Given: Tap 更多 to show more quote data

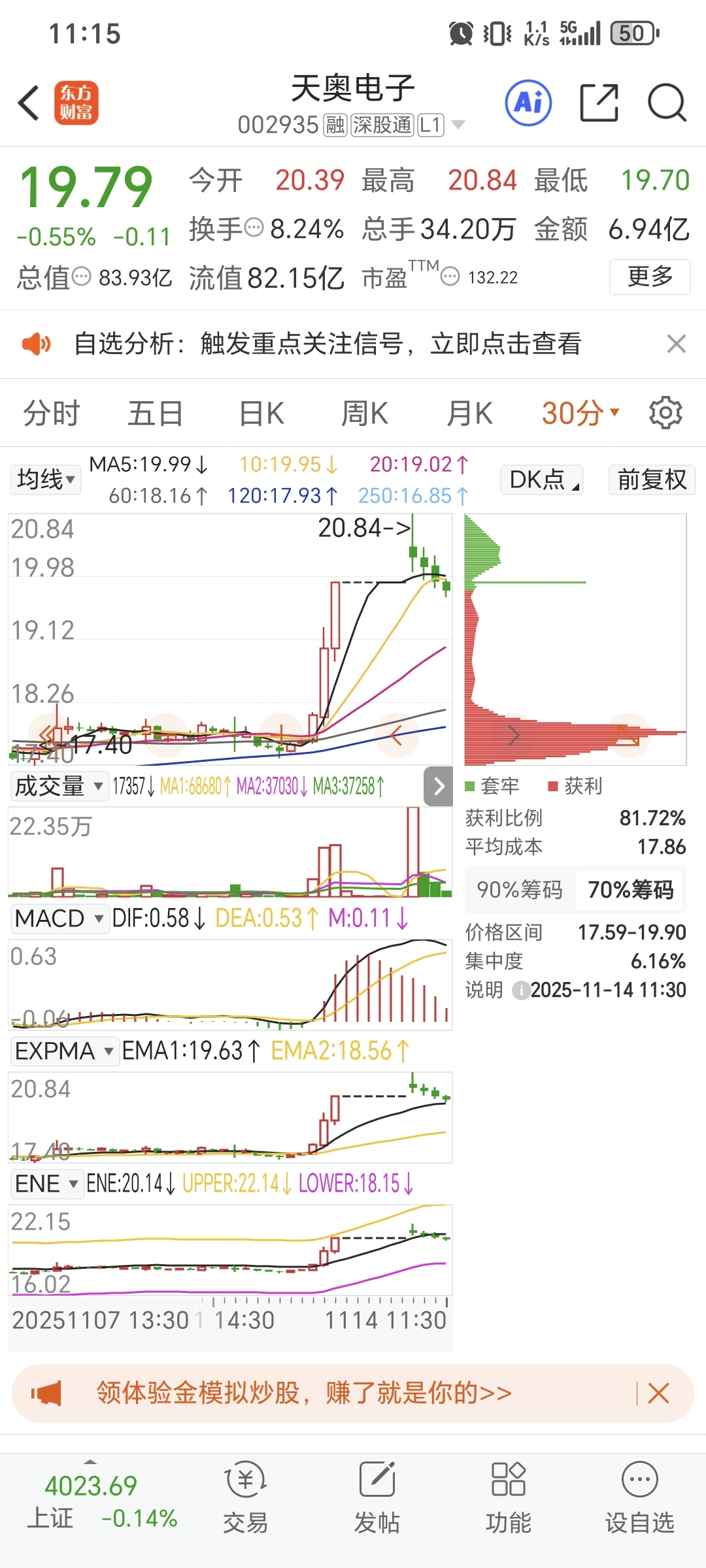Looking at the screenshot, I should (x=650, y=277).
